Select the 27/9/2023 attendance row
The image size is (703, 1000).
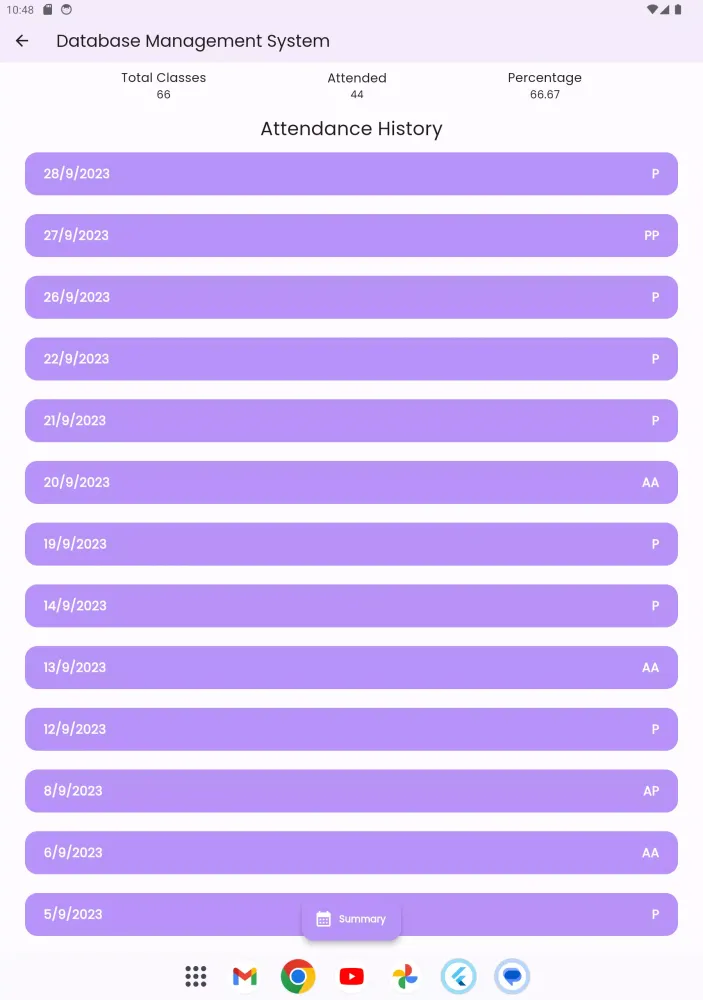[351, 236]
